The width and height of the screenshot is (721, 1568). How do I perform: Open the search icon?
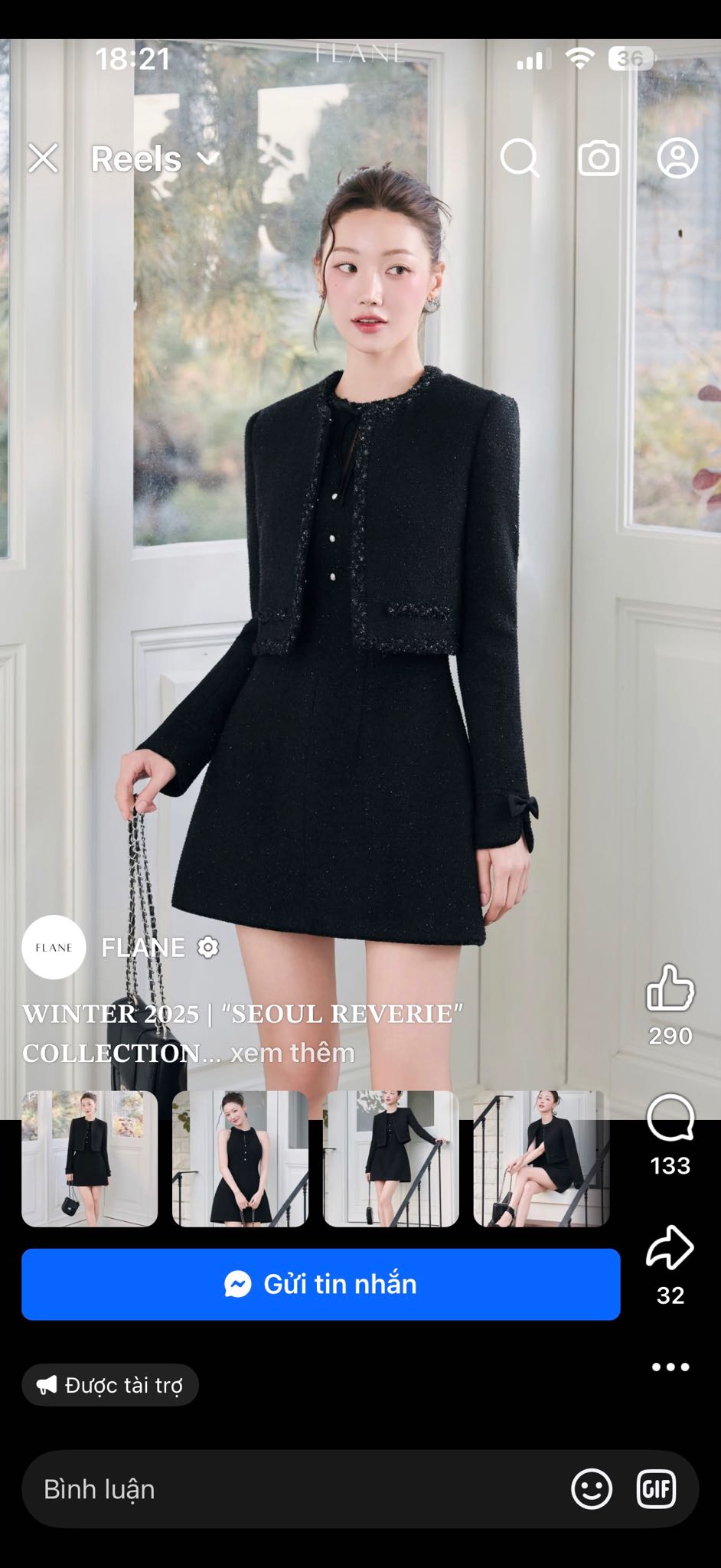pyautogui.click(x=520, y=158)
